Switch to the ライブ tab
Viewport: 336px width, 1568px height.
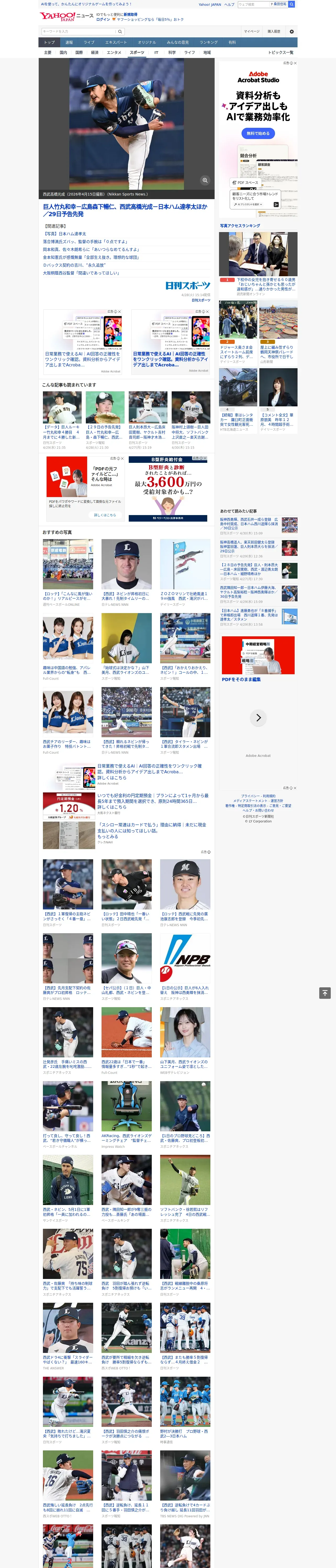[x=89, y=43]
